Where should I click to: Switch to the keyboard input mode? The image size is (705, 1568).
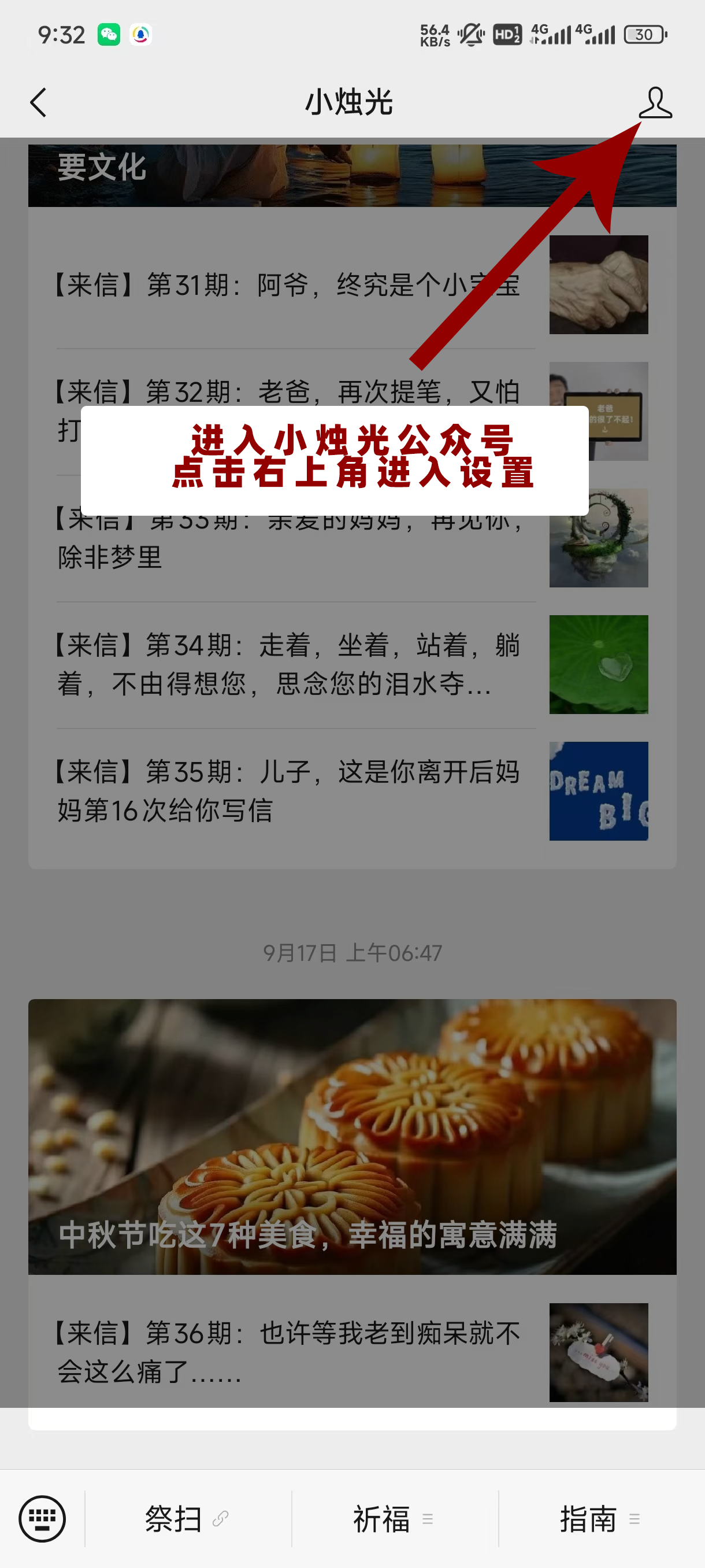42,1518
